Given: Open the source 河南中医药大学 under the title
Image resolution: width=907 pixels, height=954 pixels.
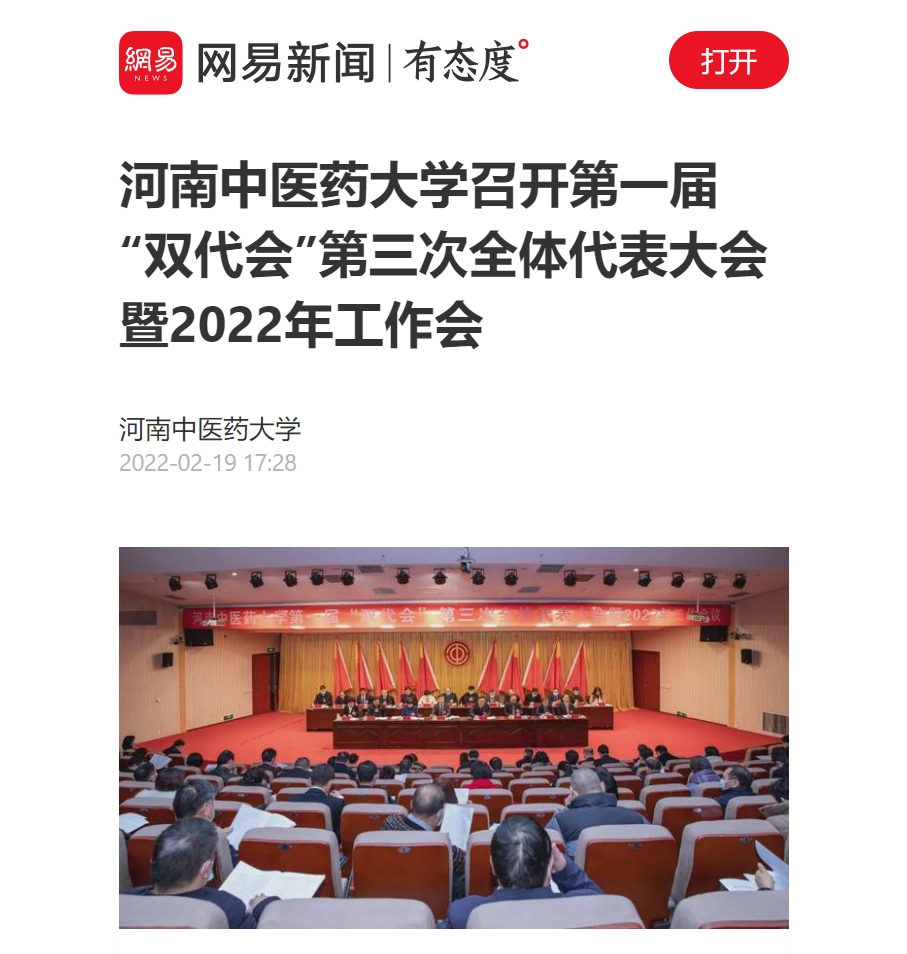Looking at the screenshot, I should [x=210, y=430].
